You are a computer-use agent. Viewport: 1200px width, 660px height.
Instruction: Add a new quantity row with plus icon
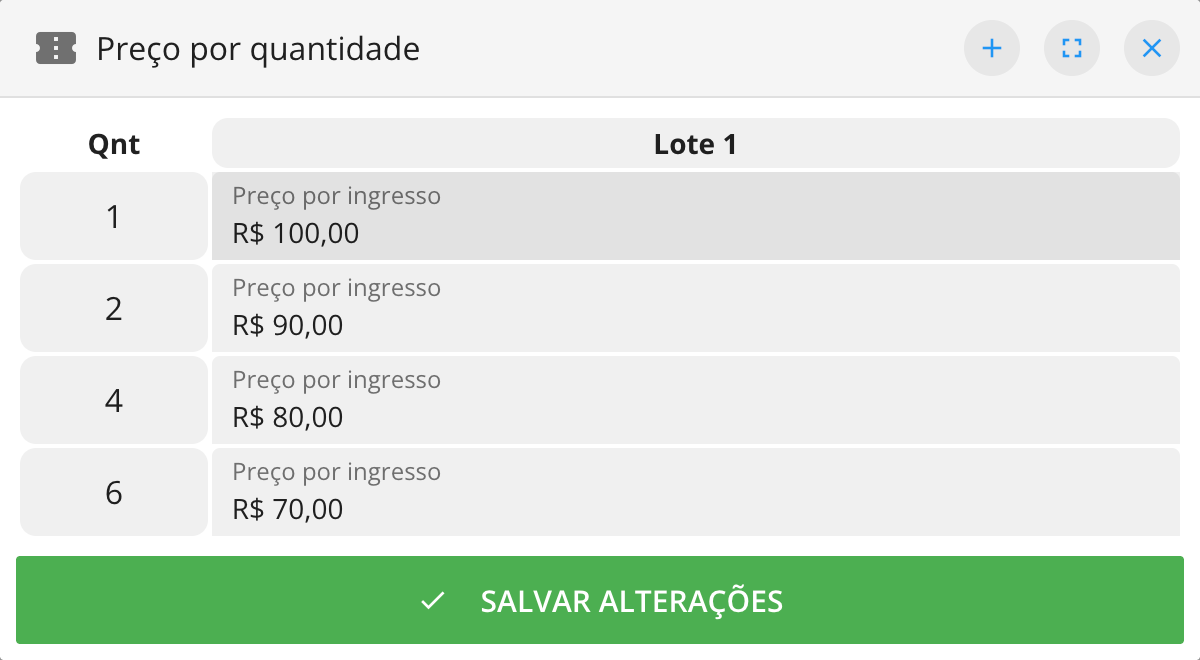click(x=992, y=48)
